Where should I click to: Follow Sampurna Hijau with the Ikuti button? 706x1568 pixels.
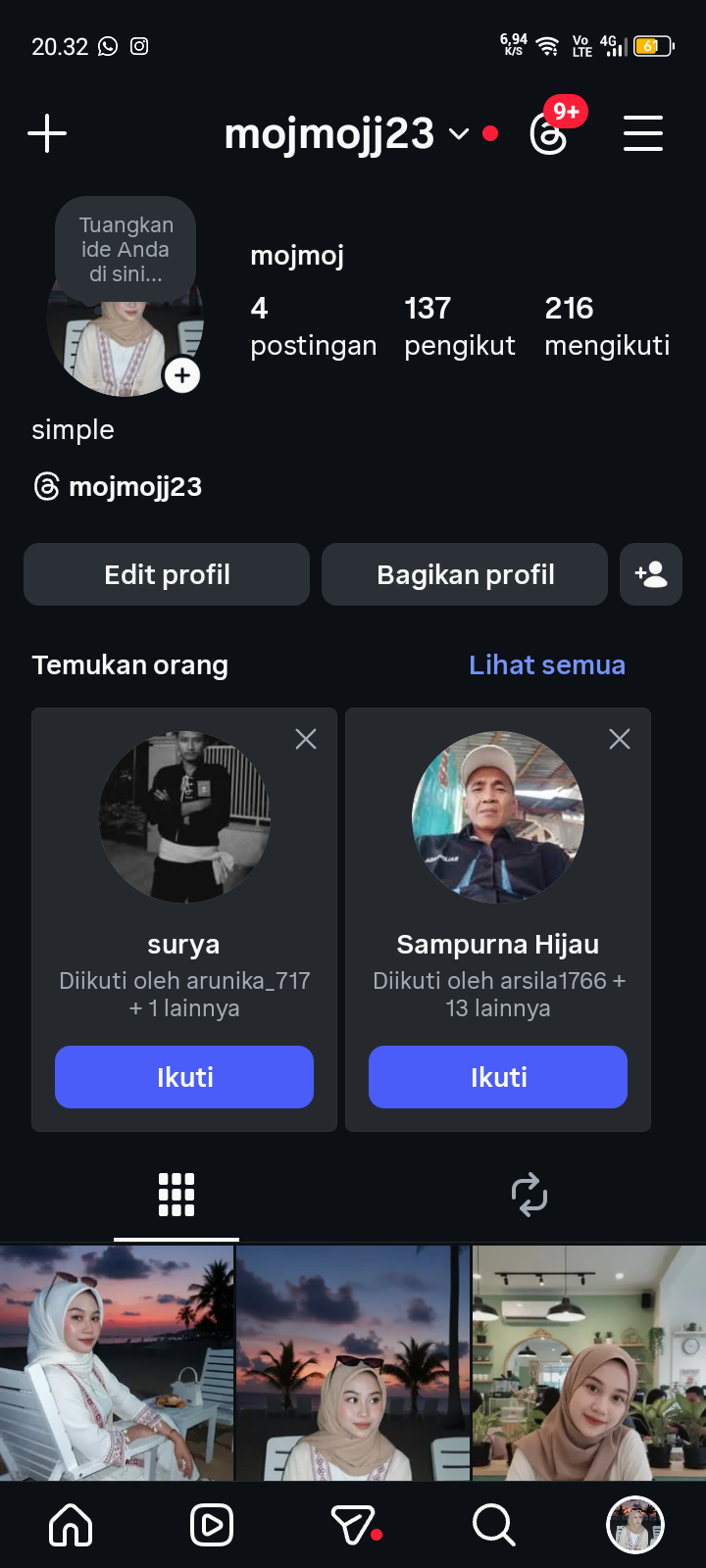tap(498, 1077)
